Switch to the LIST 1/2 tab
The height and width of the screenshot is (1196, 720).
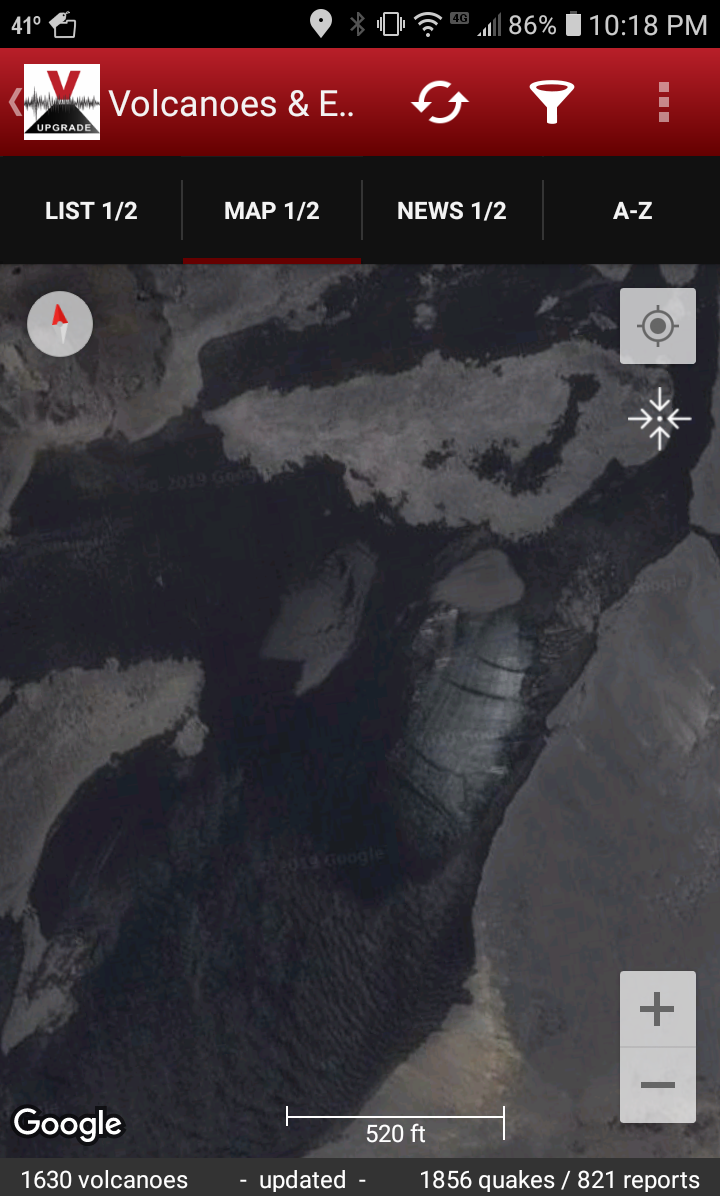point(91,211)
